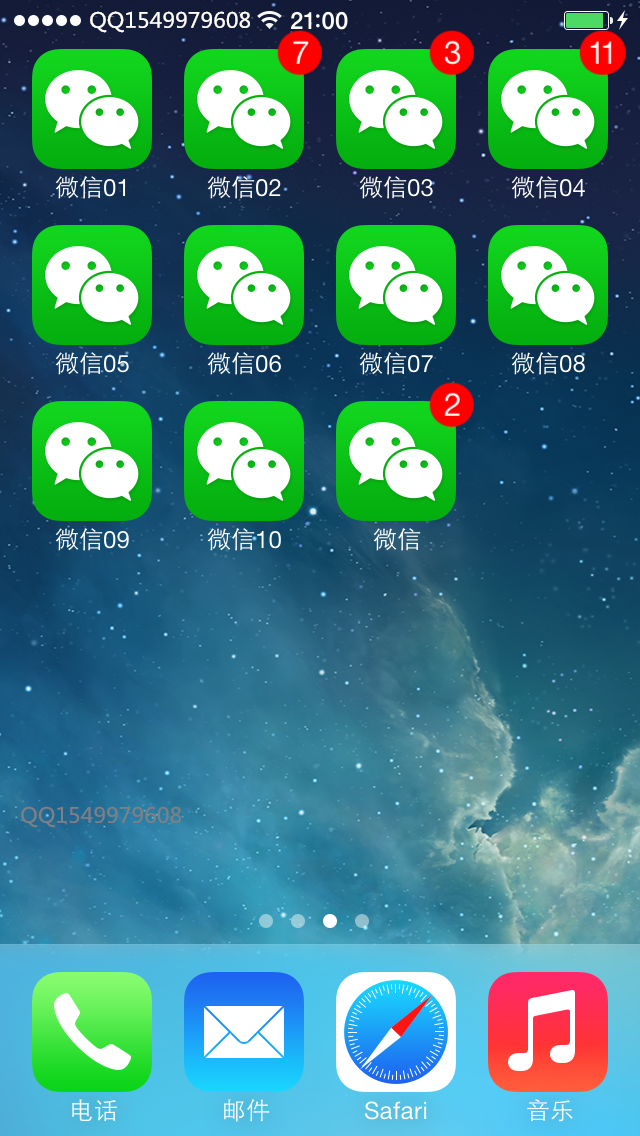Launch 微信04 with 11 notifications
This screenshot has height=1136, width=640.
pos(548,109)
